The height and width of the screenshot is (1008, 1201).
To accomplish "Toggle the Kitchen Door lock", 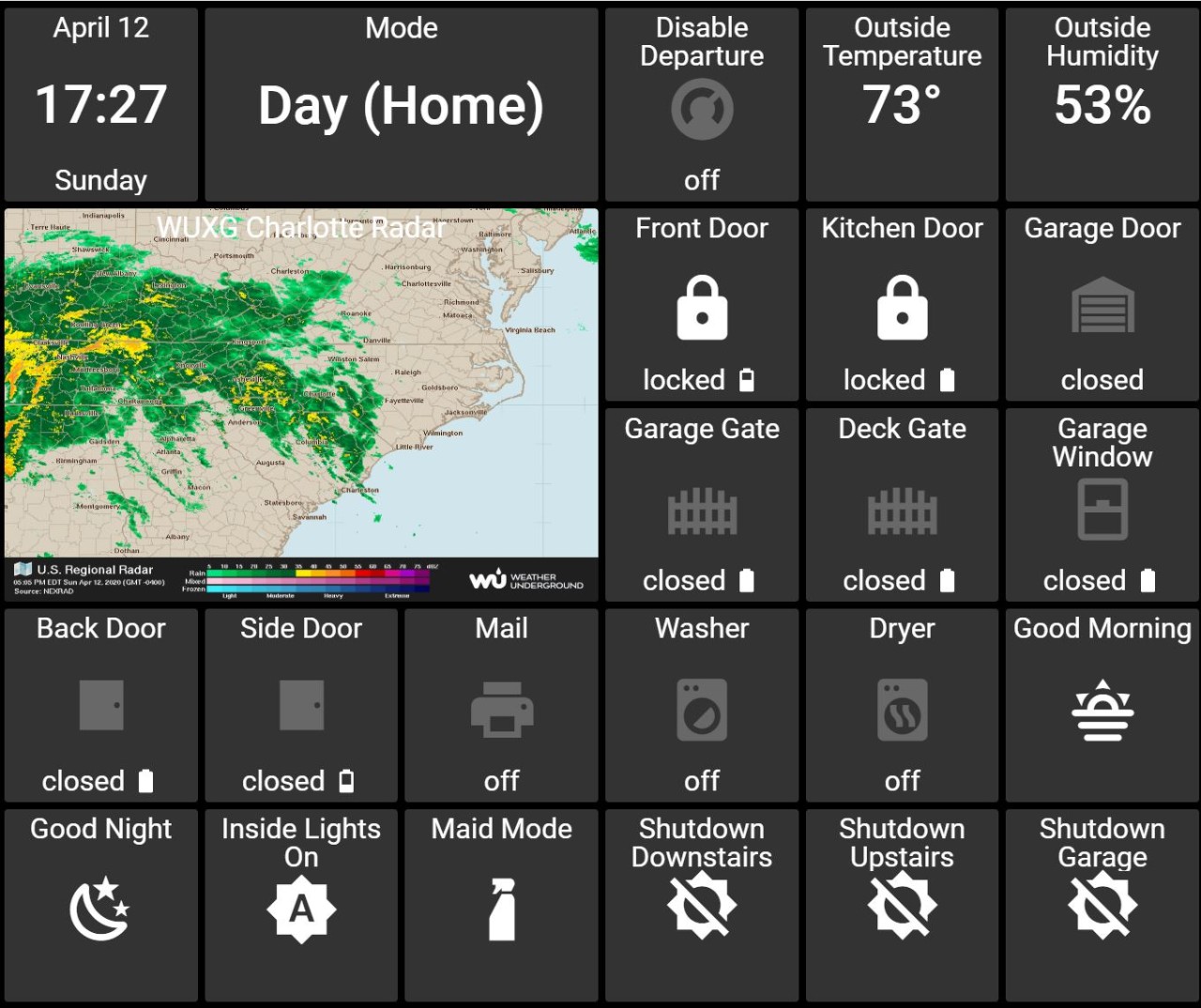I will coord(902,306).
